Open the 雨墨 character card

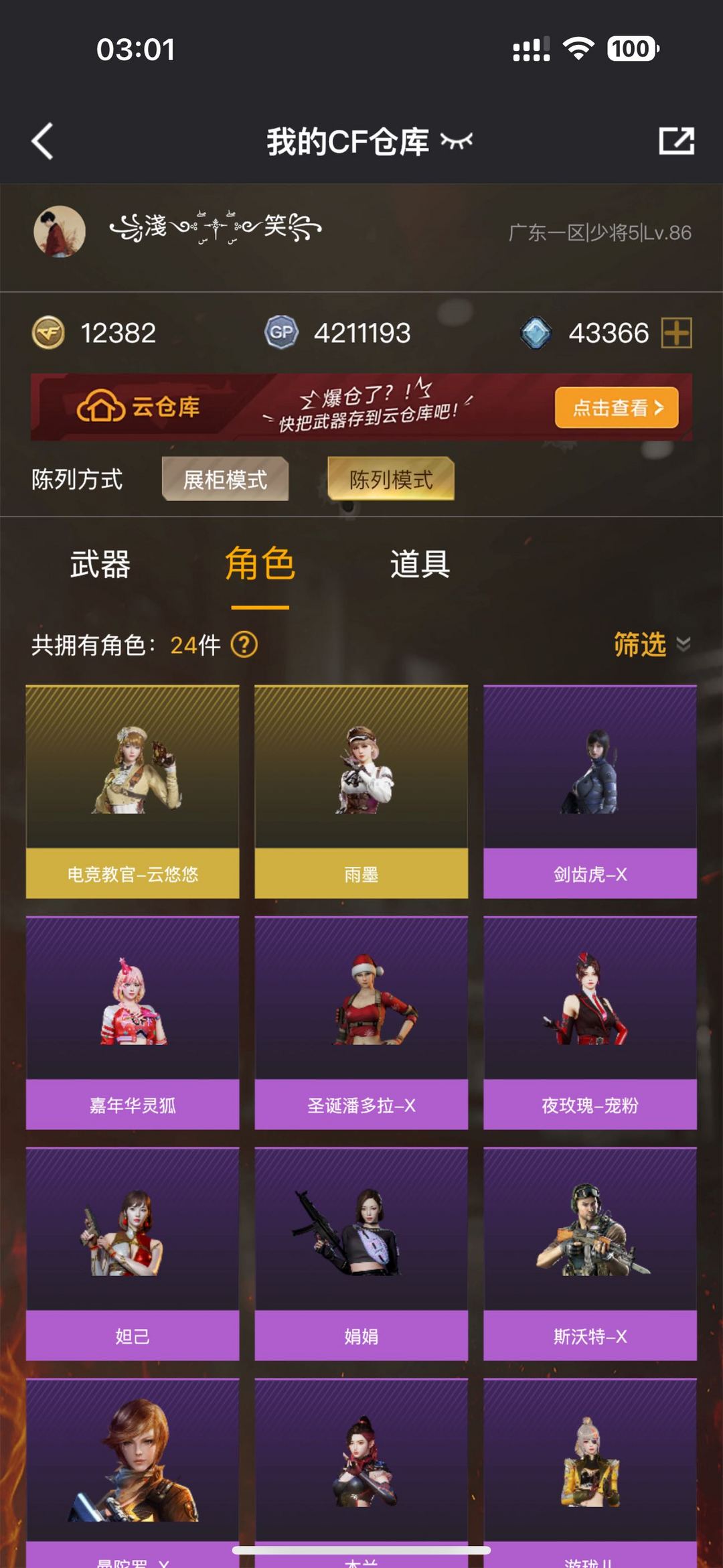click(x=361, y=792)
